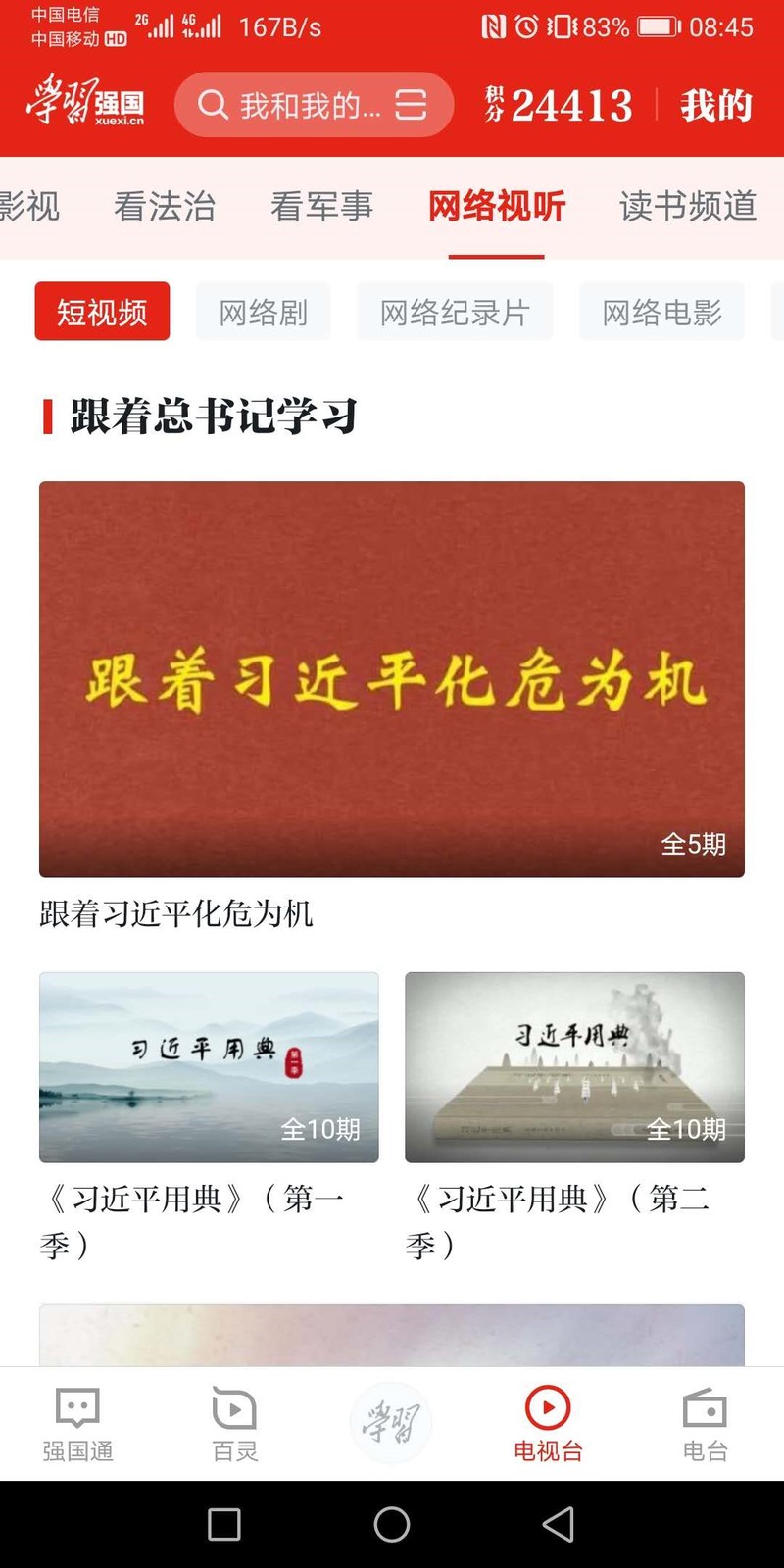Open the 跟着习近平化危为机 video series
This screenshot has width=784, height=1568.
pyautogui.click(x=392, y=678)
